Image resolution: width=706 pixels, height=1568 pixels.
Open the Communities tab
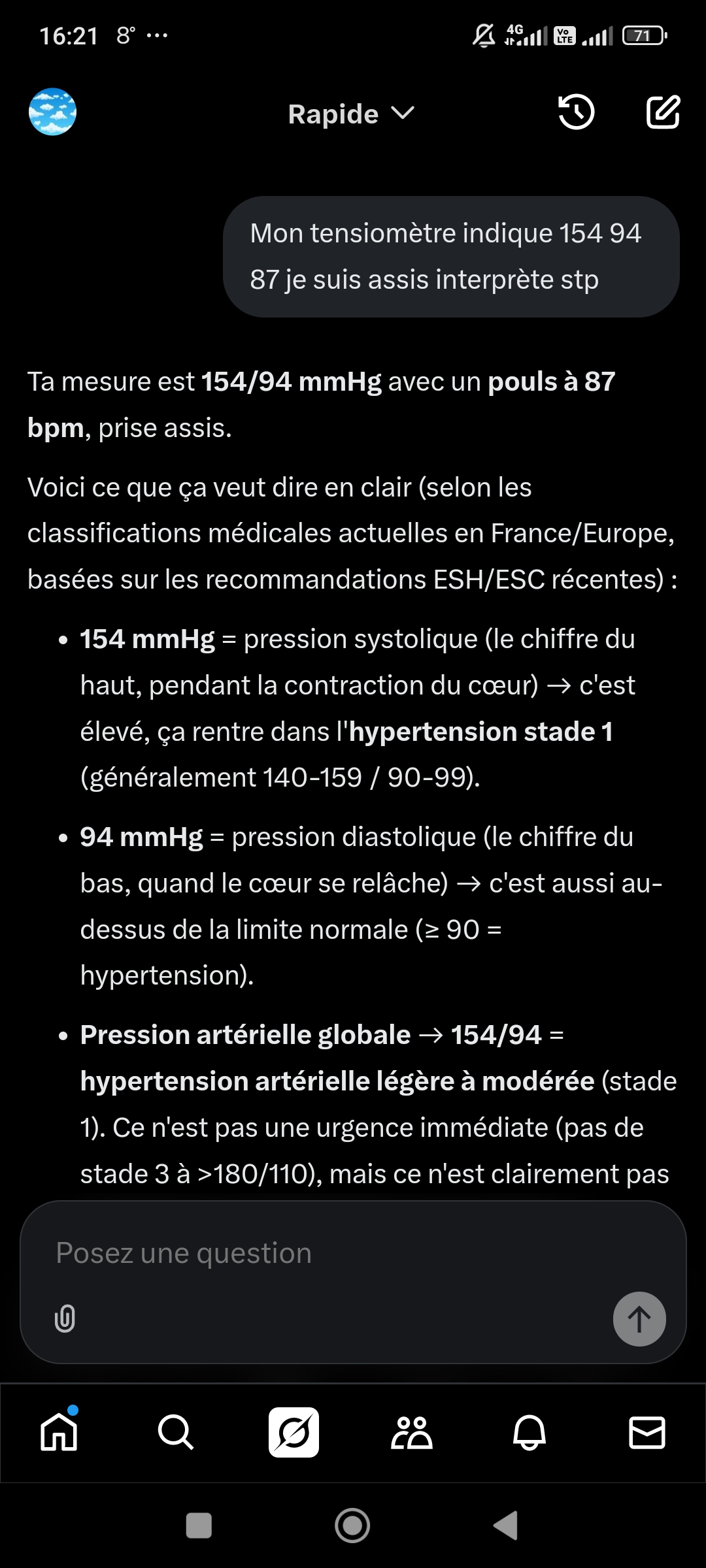coord(411,1432)
